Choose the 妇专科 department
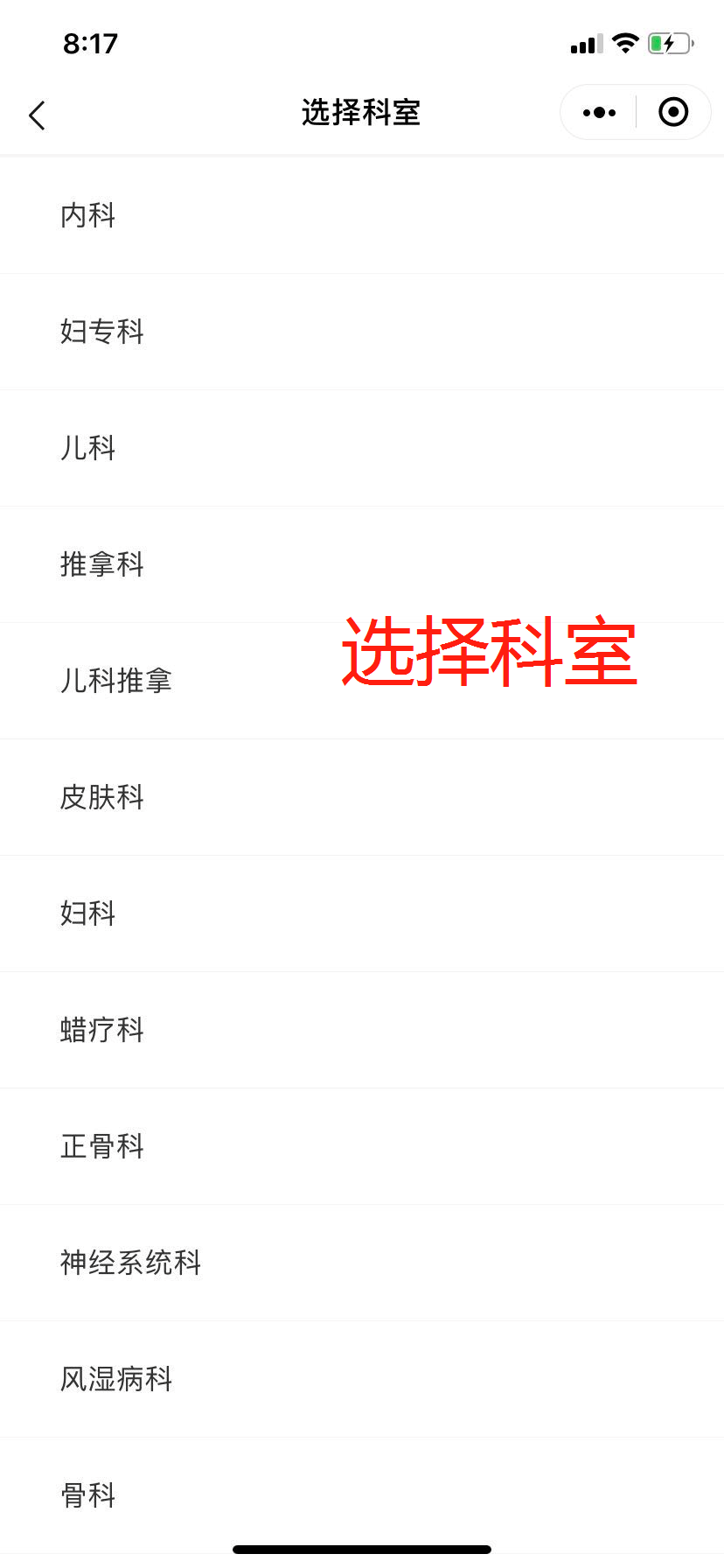This screenshot has height=1568, width=724. [101, 332]
